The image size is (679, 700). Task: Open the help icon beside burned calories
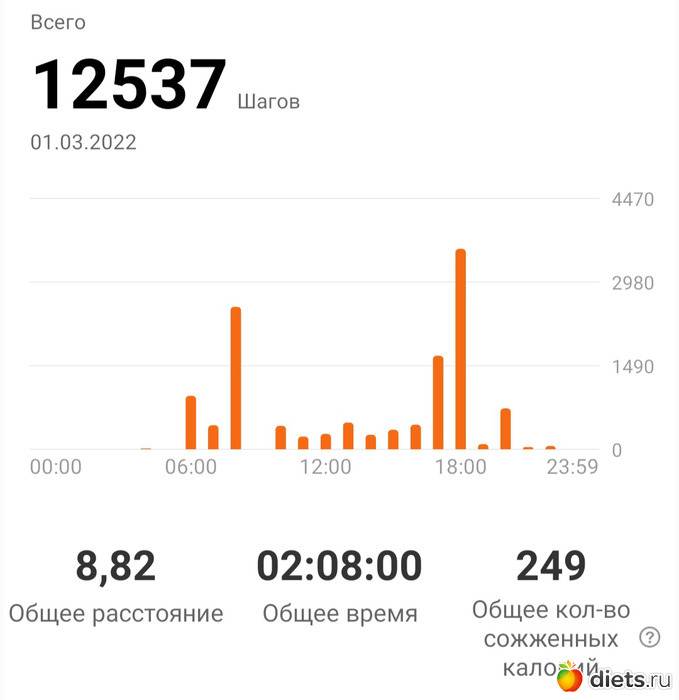click(x=649, y=638)
